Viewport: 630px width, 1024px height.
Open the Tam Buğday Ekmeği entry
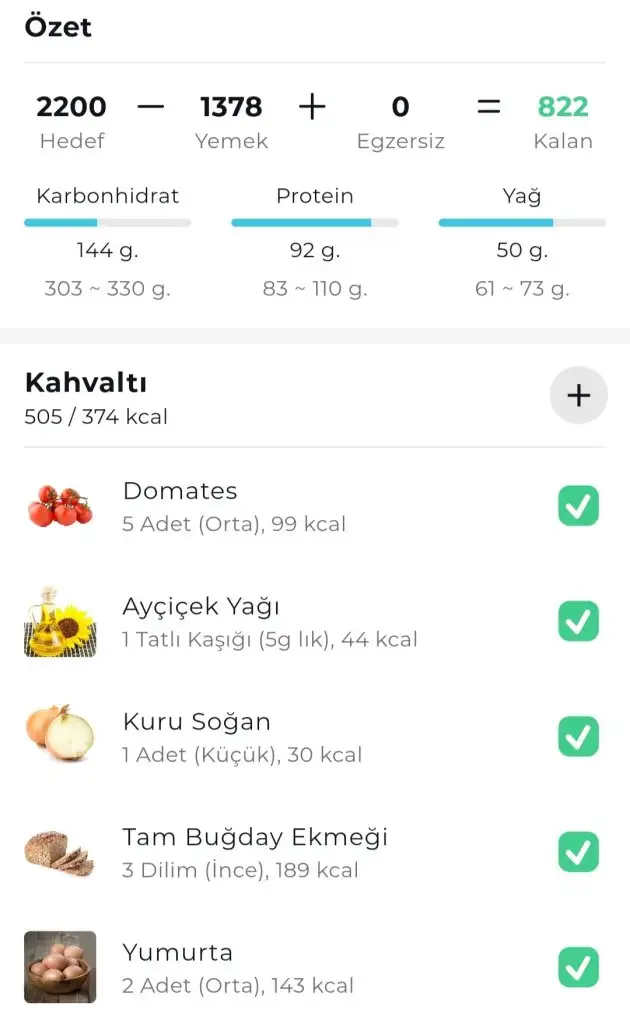(254, 852)
